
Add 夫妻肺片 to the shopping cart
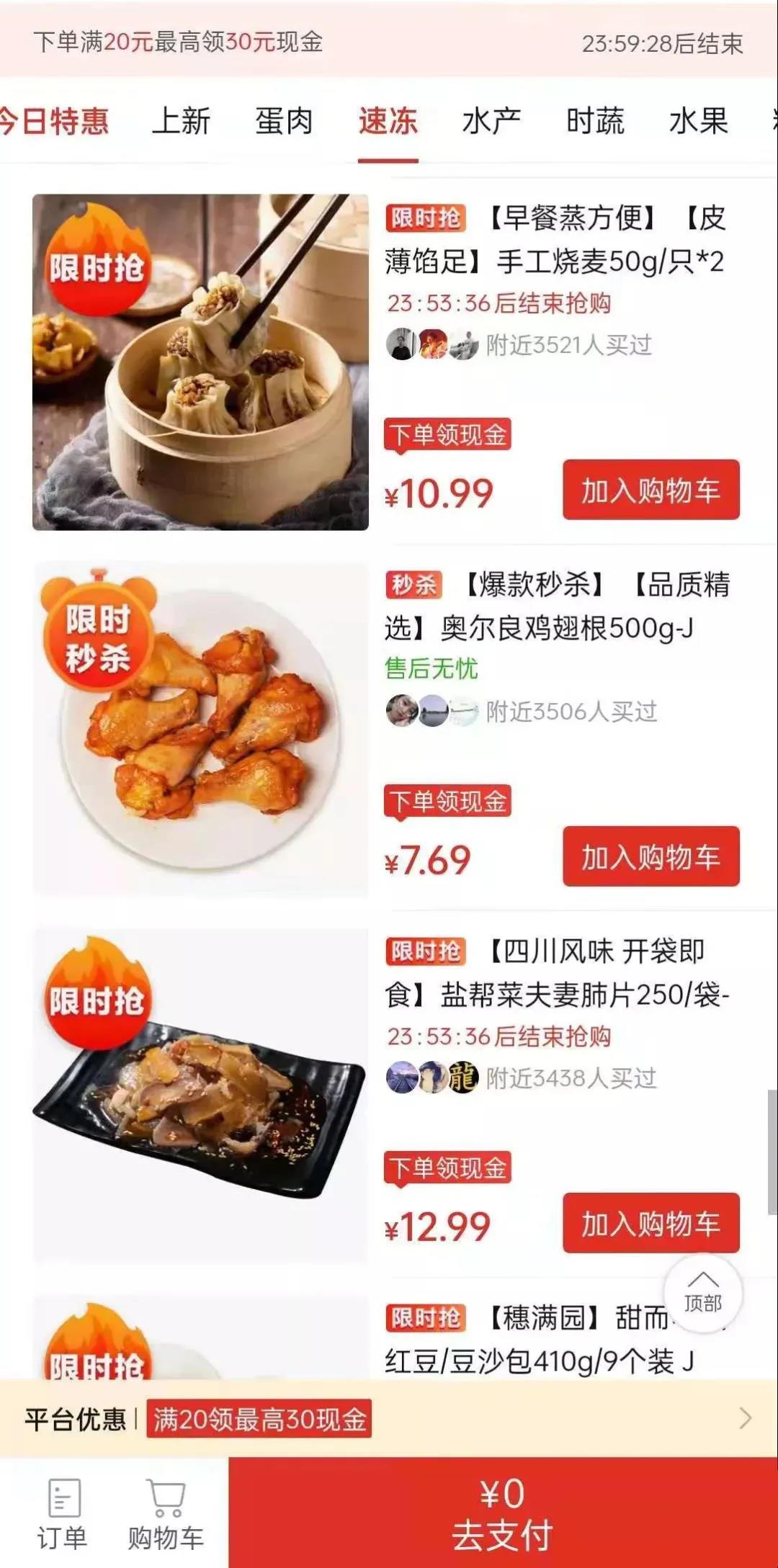[650, 1223]
